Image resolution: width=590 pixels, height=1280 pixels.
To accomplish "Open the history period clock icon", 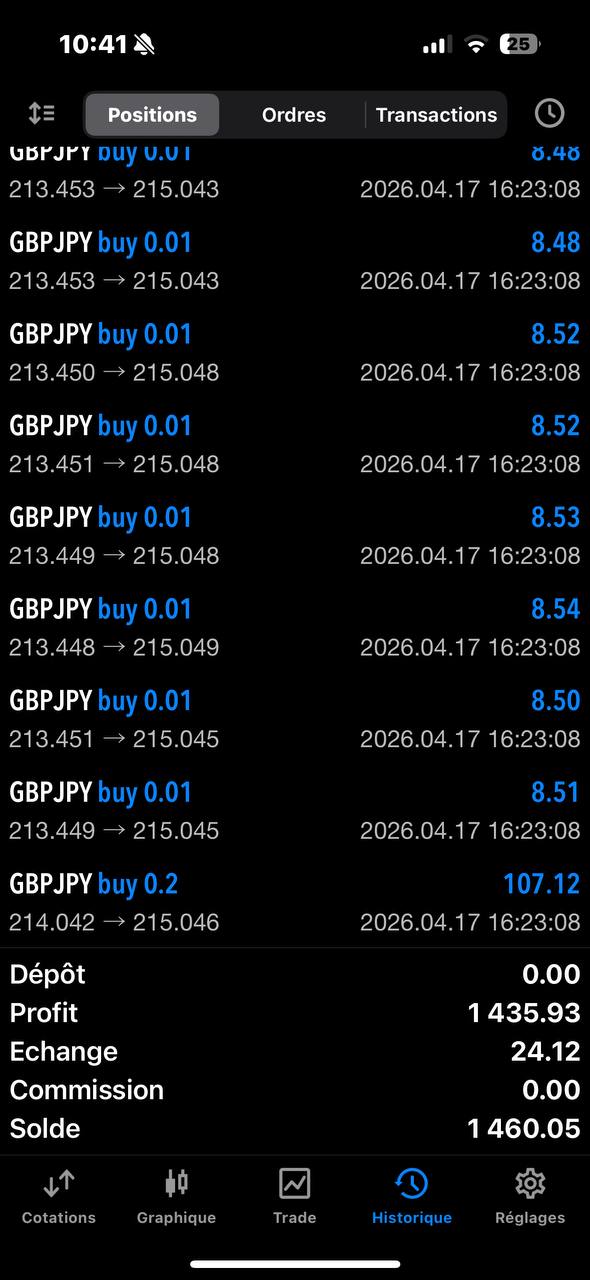I will pyautogui.click(x=549, y=114).
